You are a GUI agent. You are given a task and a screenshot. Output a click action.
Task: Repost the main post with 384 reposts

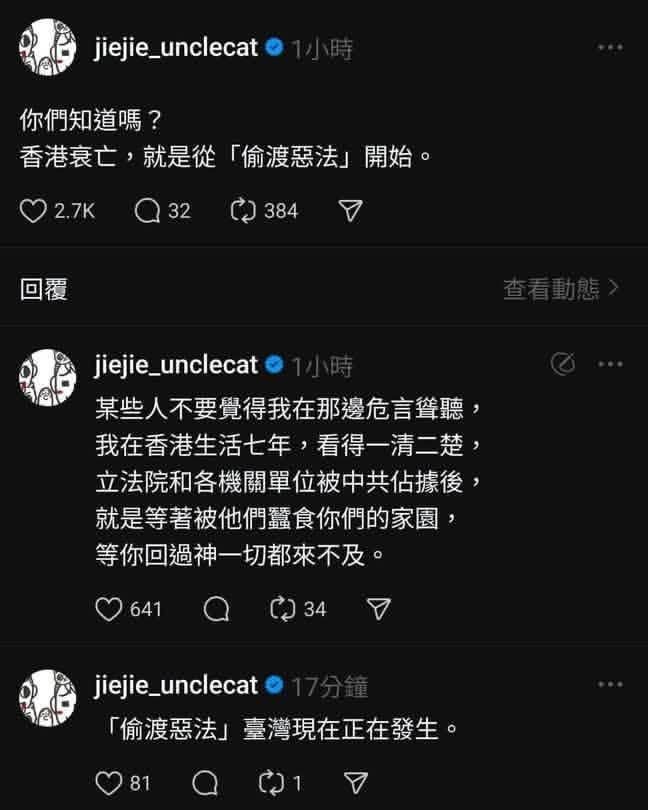244,210
